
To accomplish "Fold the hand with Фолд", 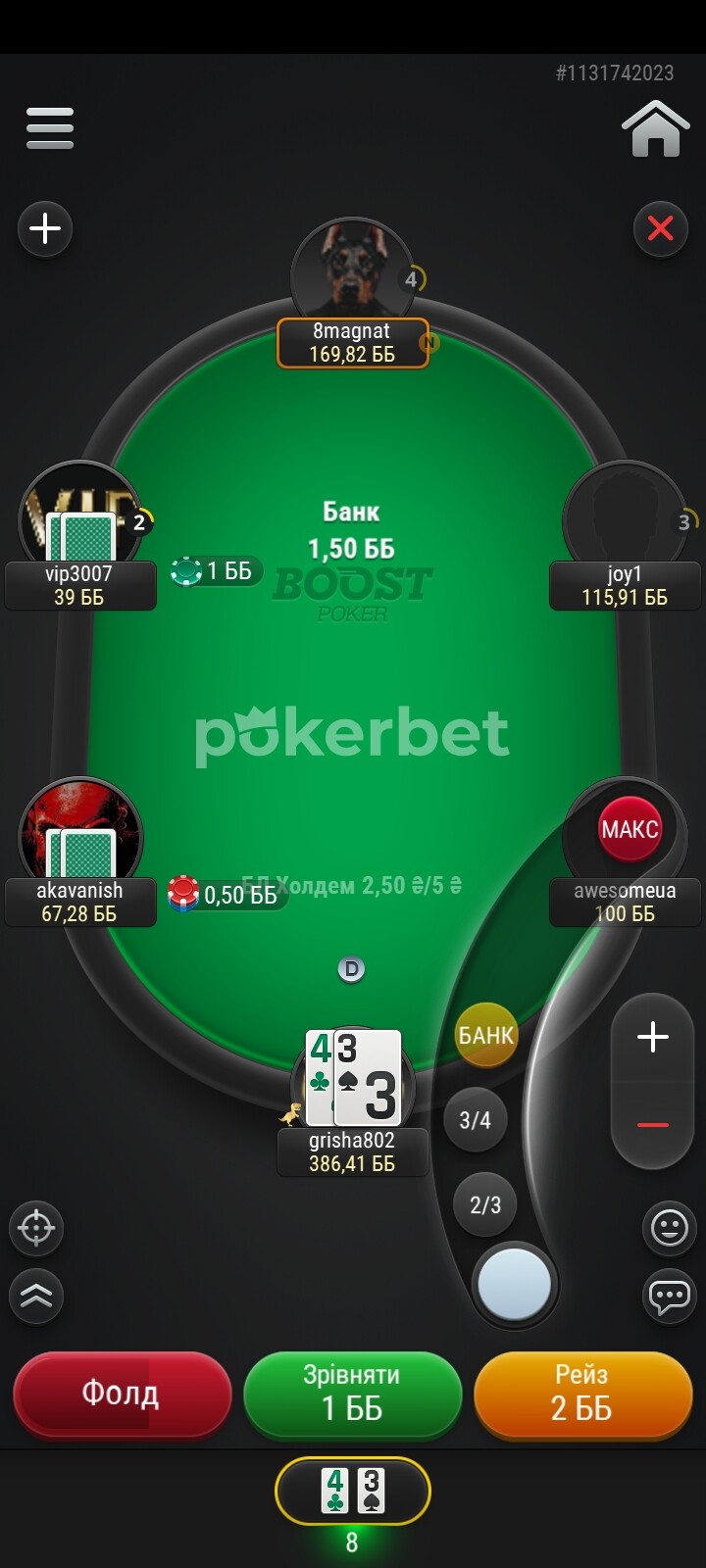I will [x=122, y=1394].
